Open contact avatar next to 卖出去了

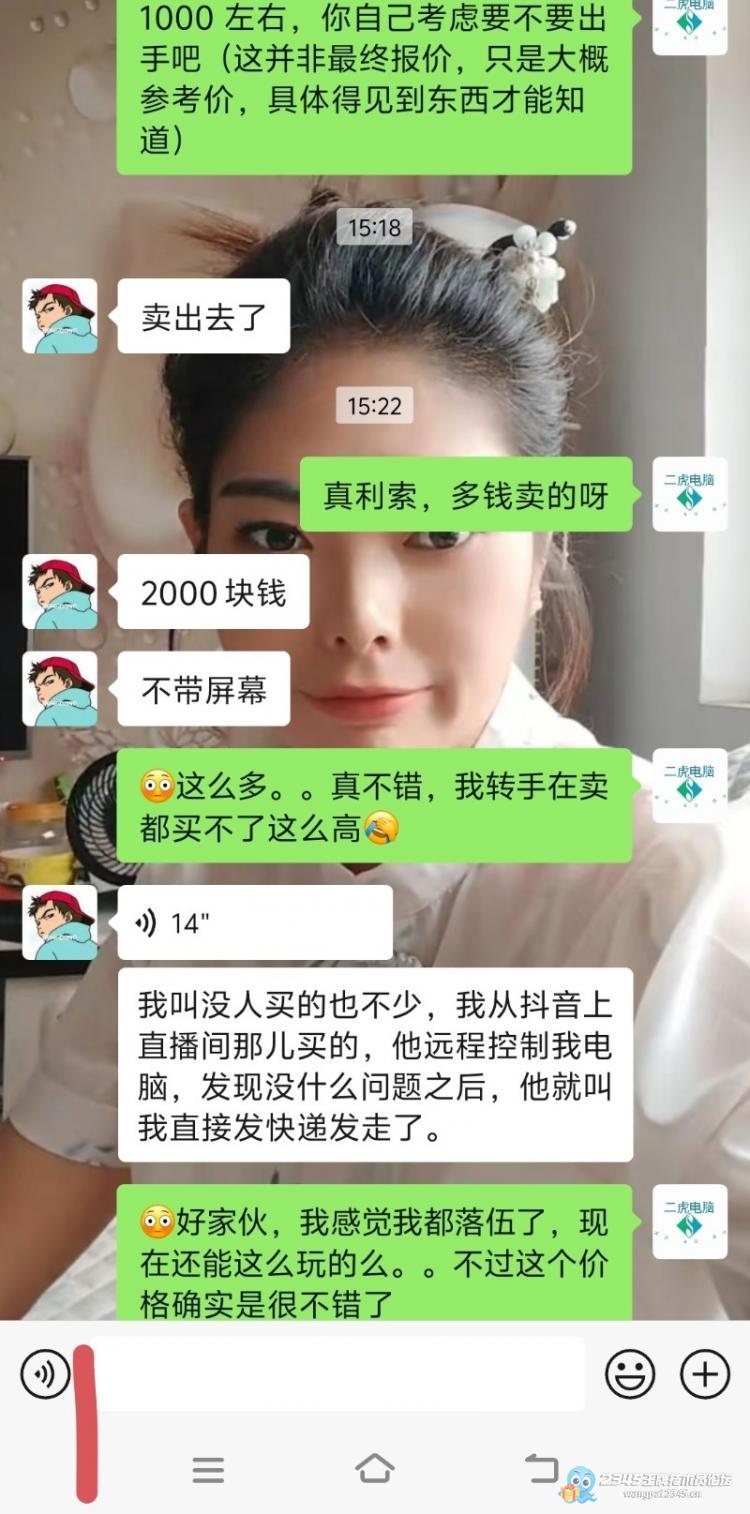coord(60,316)
